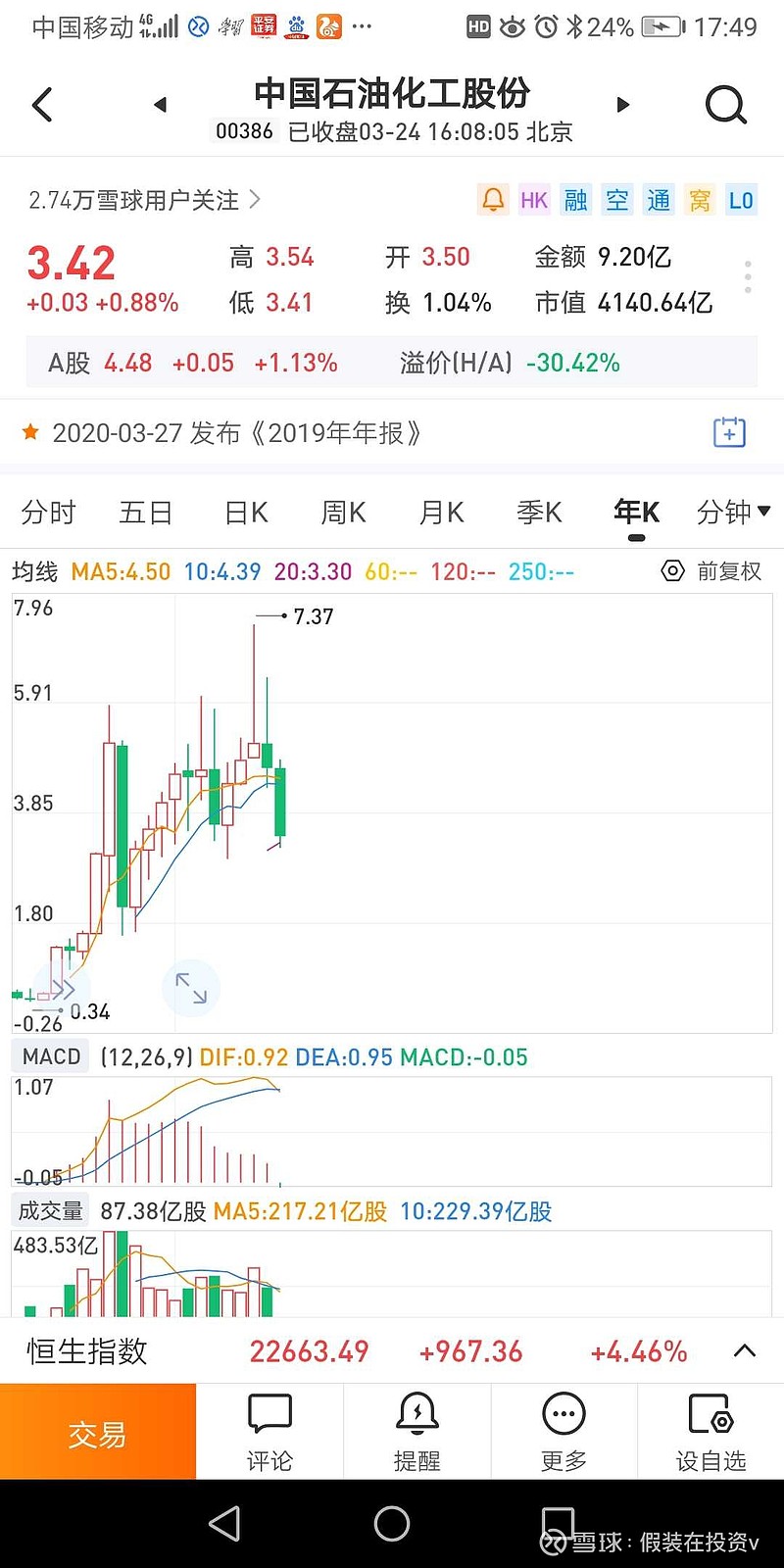The image size is (784, 1568).
Task: Switch to the 分时 intraday tab
Action: (49, 512)
